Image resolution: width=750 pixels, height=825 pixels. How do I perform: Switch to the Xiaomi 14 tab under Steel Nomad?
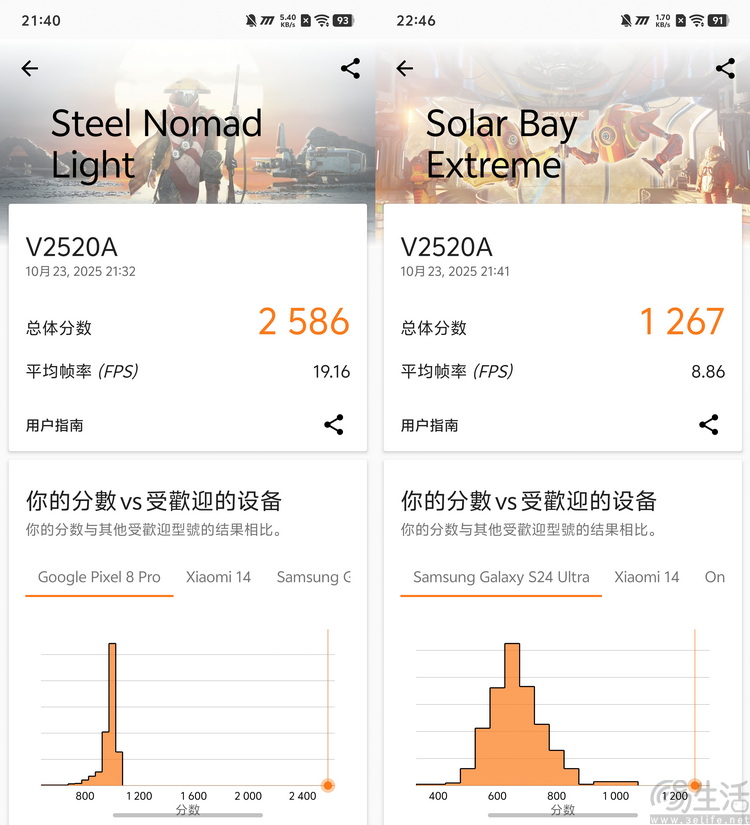tap(218, 577)
